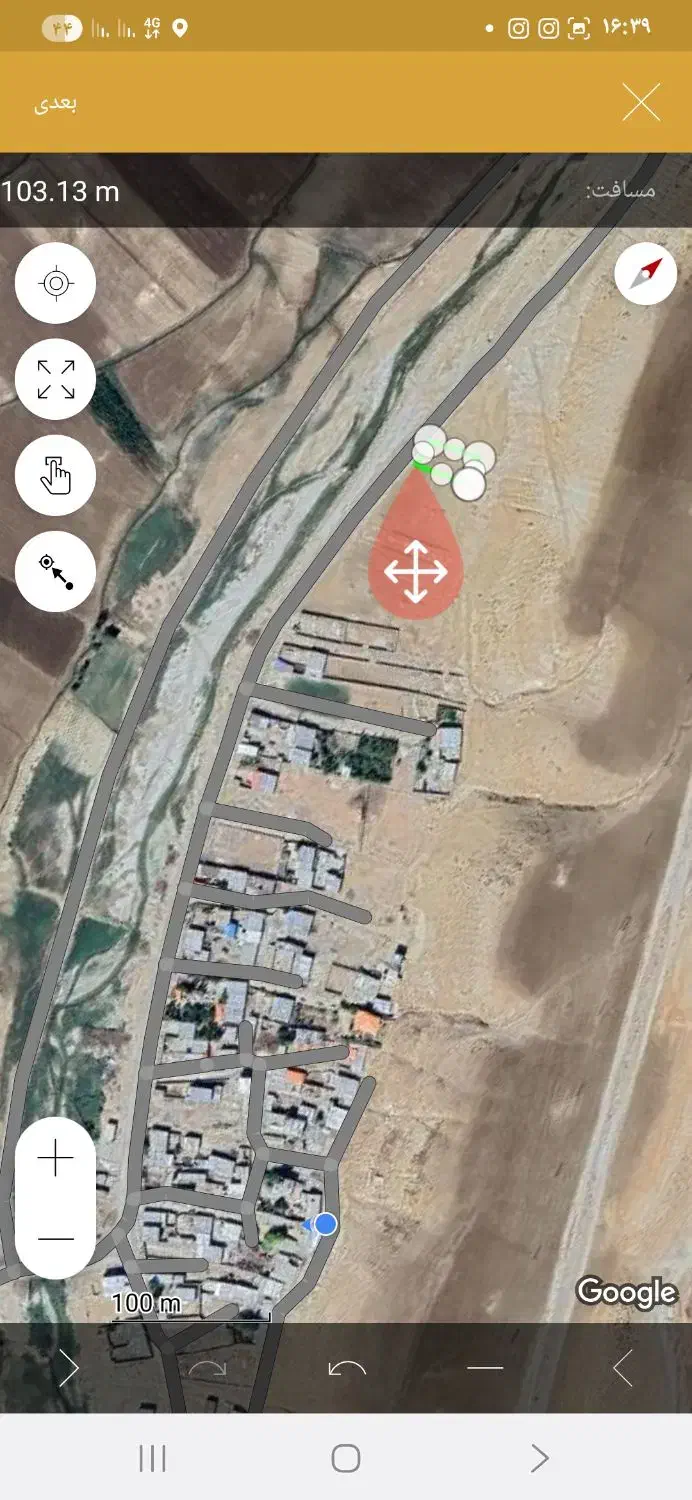Tap the right chevron in bottom toolbar
692x1500 pixels.
tap(69, 1369)
